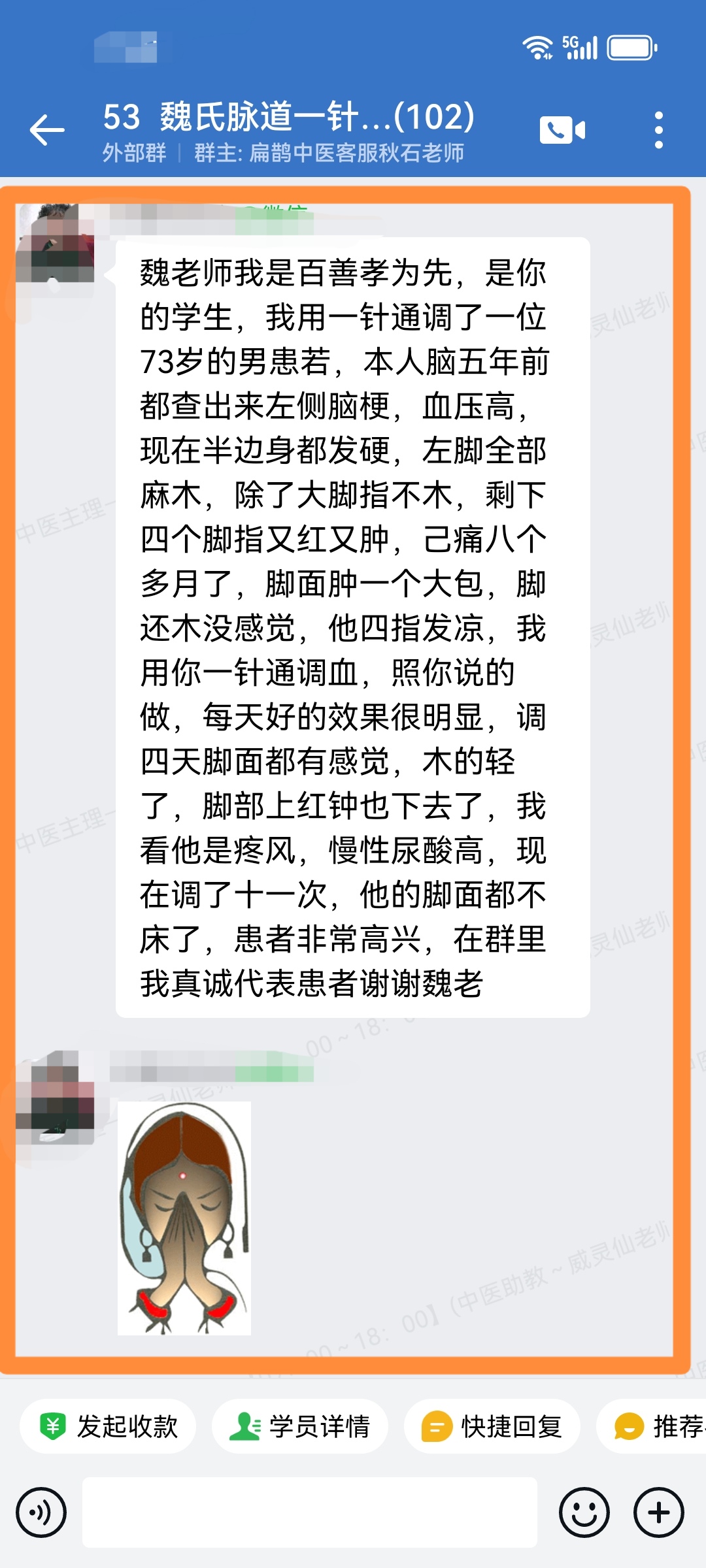This screenshot has height=1568, width=706.
Task: Select the 快捷回复 quick reply chip
Action: tap(492, 1426)
